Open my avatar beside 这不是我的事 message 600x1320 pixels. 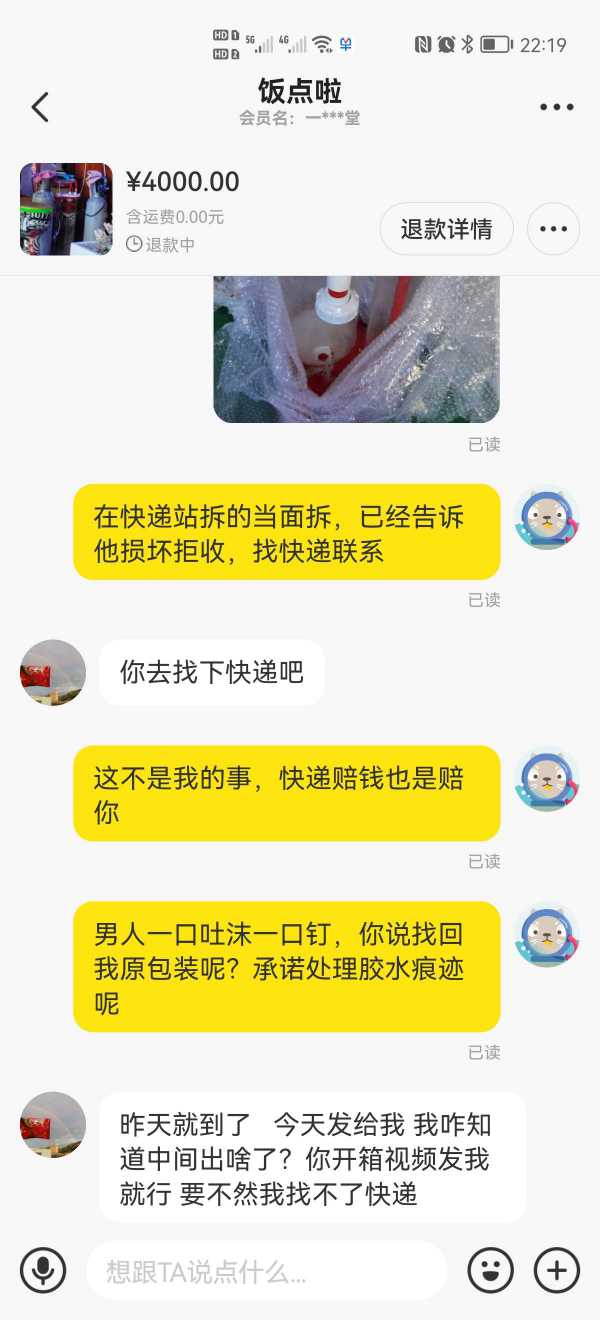tap(547, 779)
